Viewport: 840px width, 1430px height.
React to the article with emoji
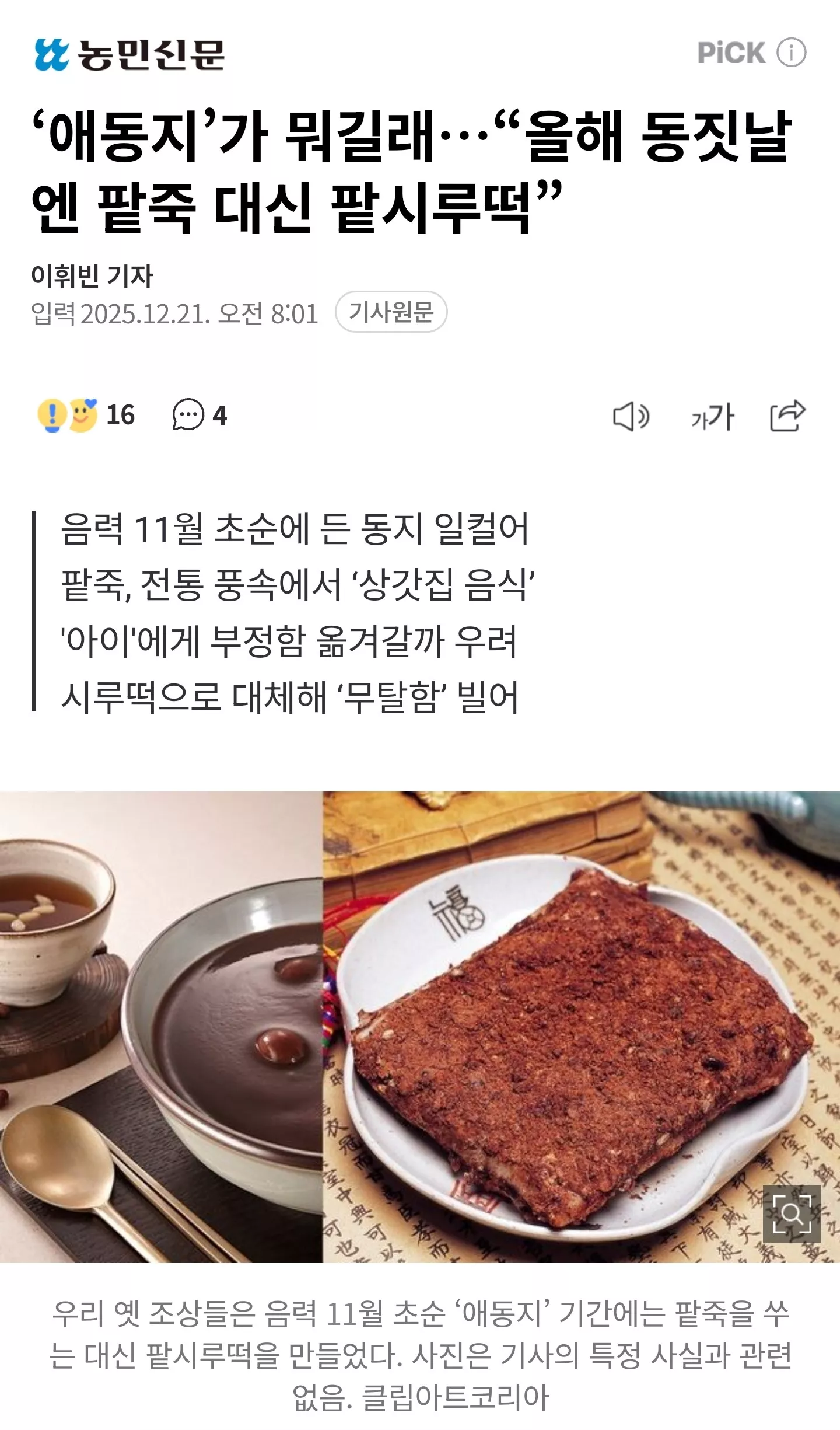pos(86,415)
